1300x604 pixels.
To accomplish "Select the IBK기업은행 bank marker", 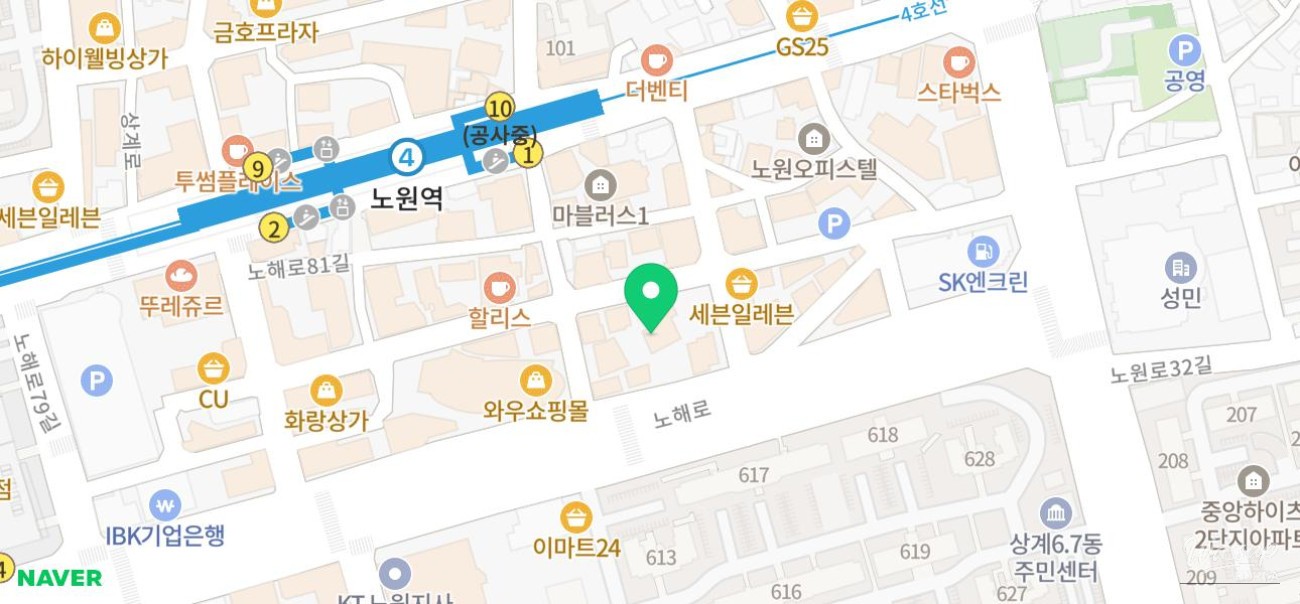I will click(x=165, y=506).
